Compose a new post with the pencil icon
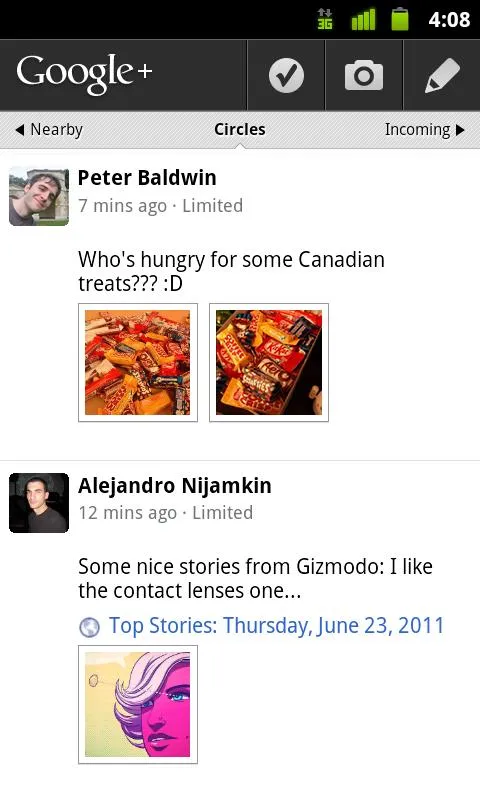The image size is (480, 800). [442, 76]
